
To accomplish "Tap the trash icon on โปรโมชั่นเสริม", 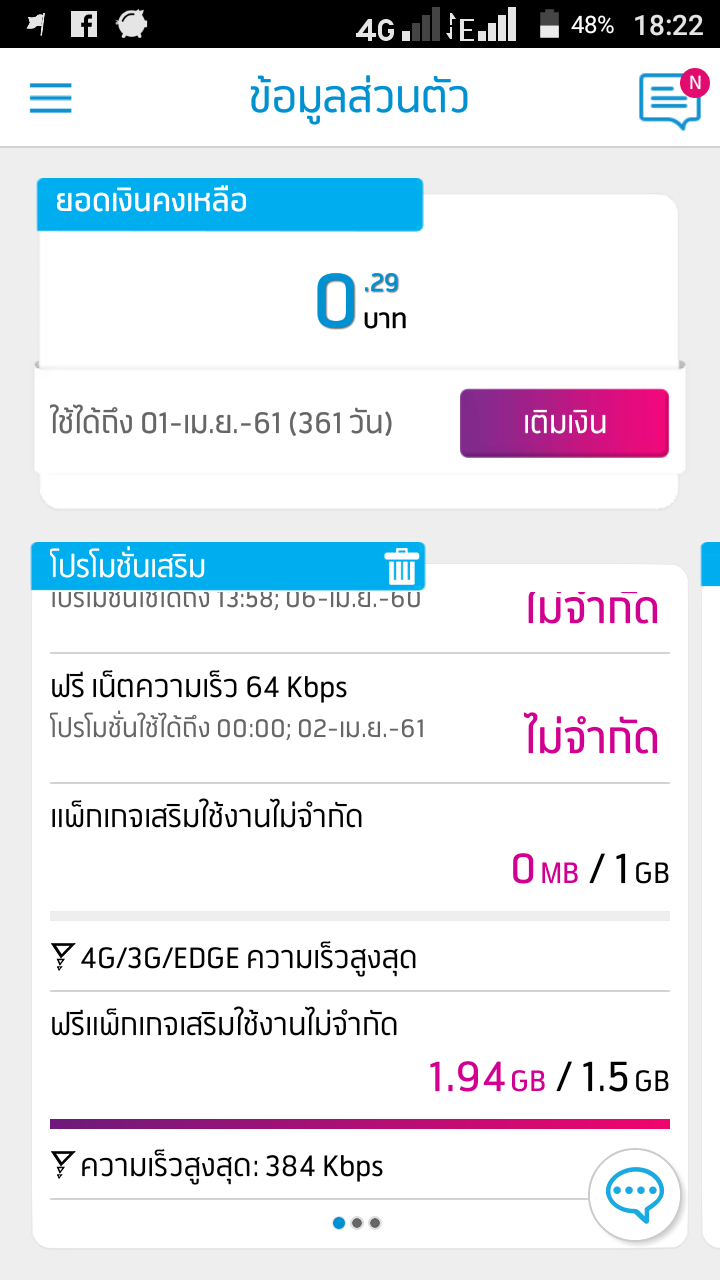I will (401, 566).
